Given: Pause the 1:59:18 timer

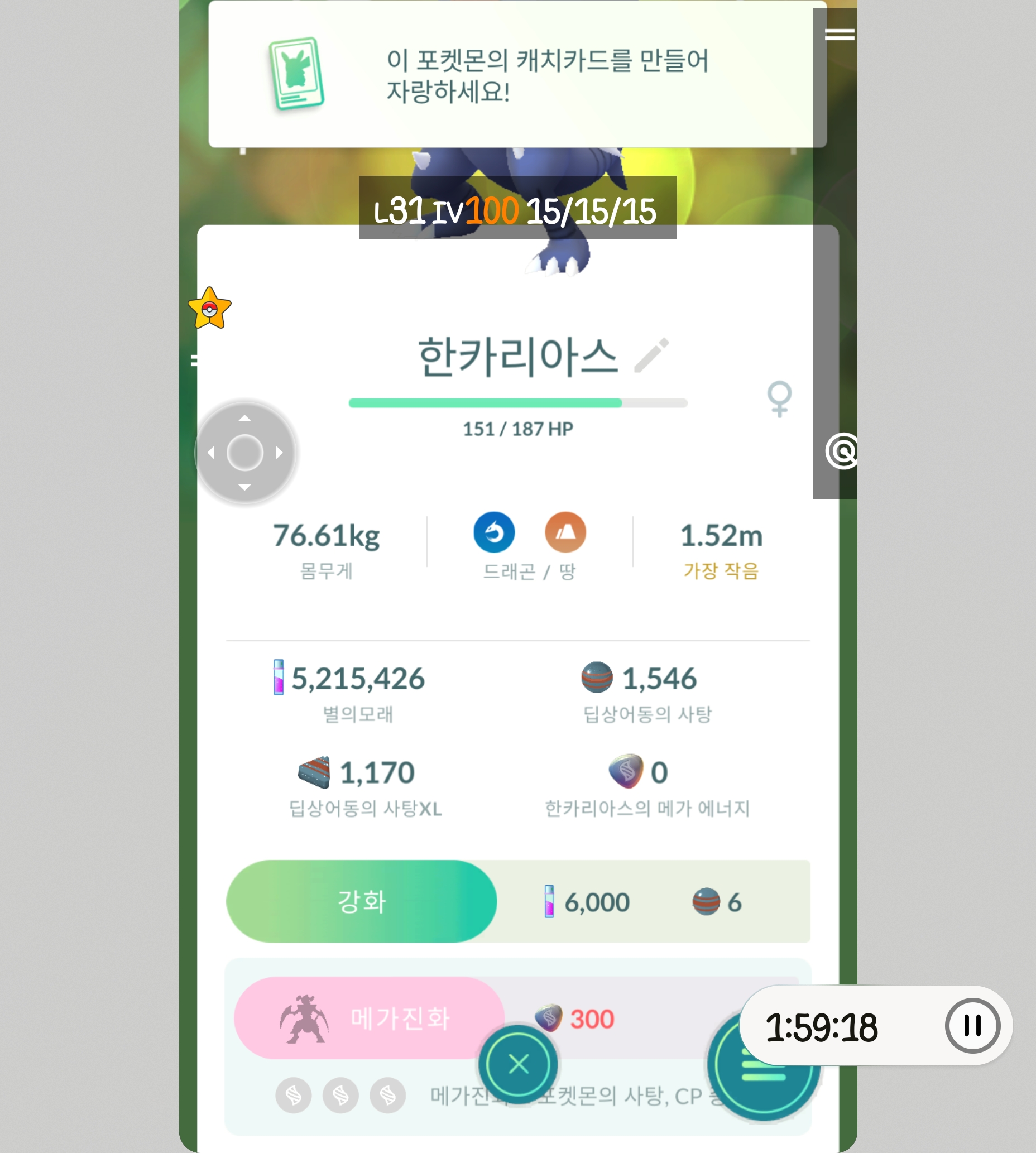Looking at the screenshot, I should (x=972, y=1026).
